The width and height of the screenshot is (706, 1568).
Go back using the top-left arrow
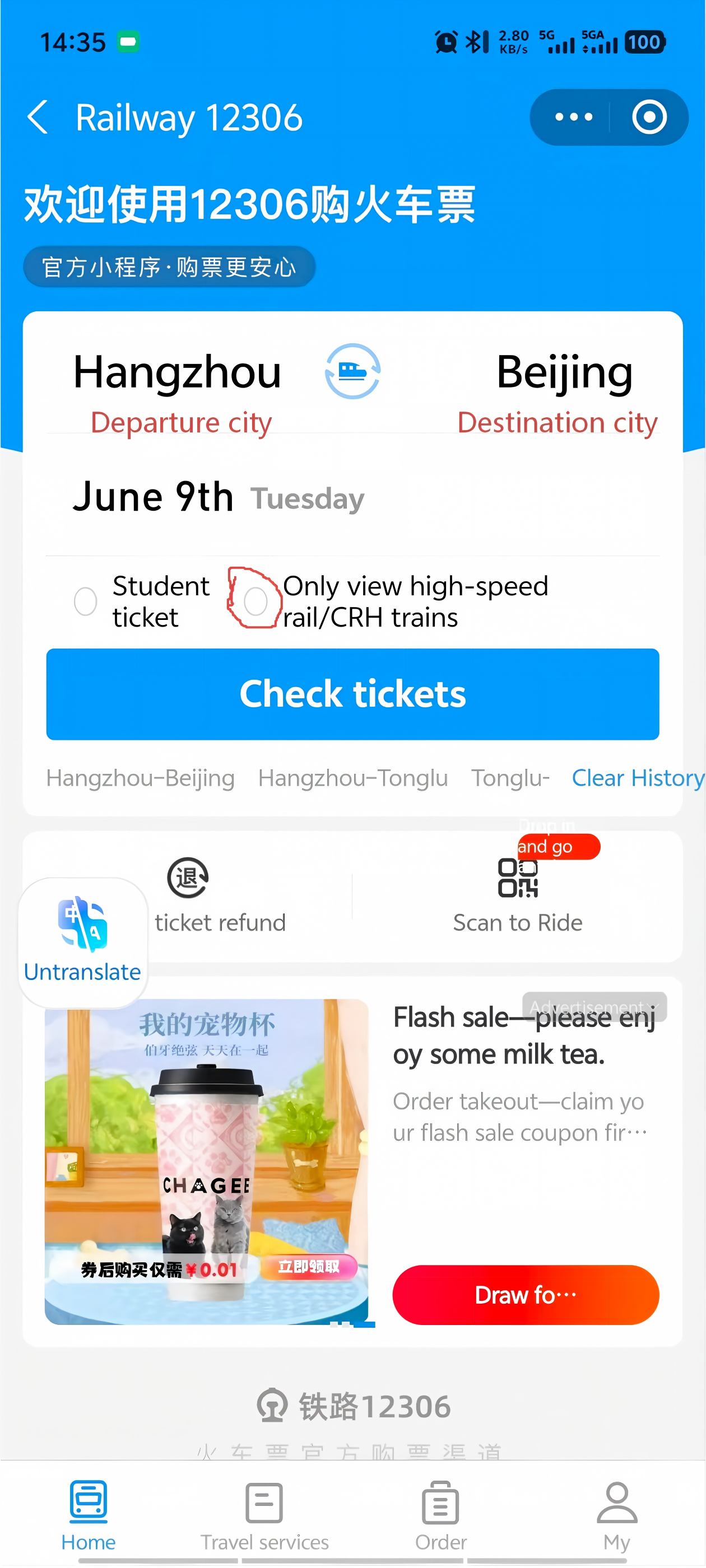click(38, 117)
